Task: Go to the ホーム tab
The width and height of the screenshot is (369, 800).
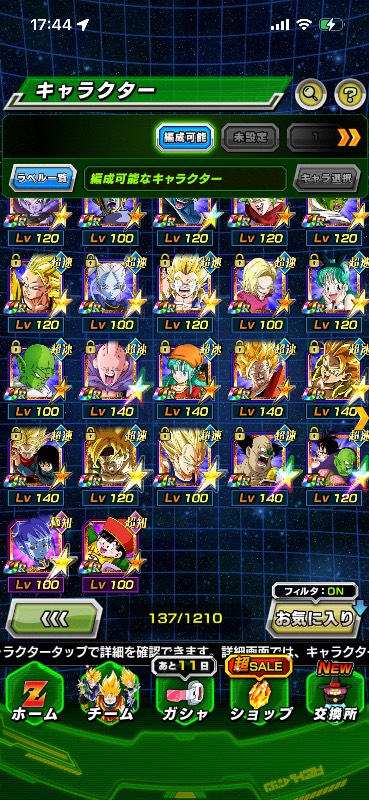Action: [34, 695]
